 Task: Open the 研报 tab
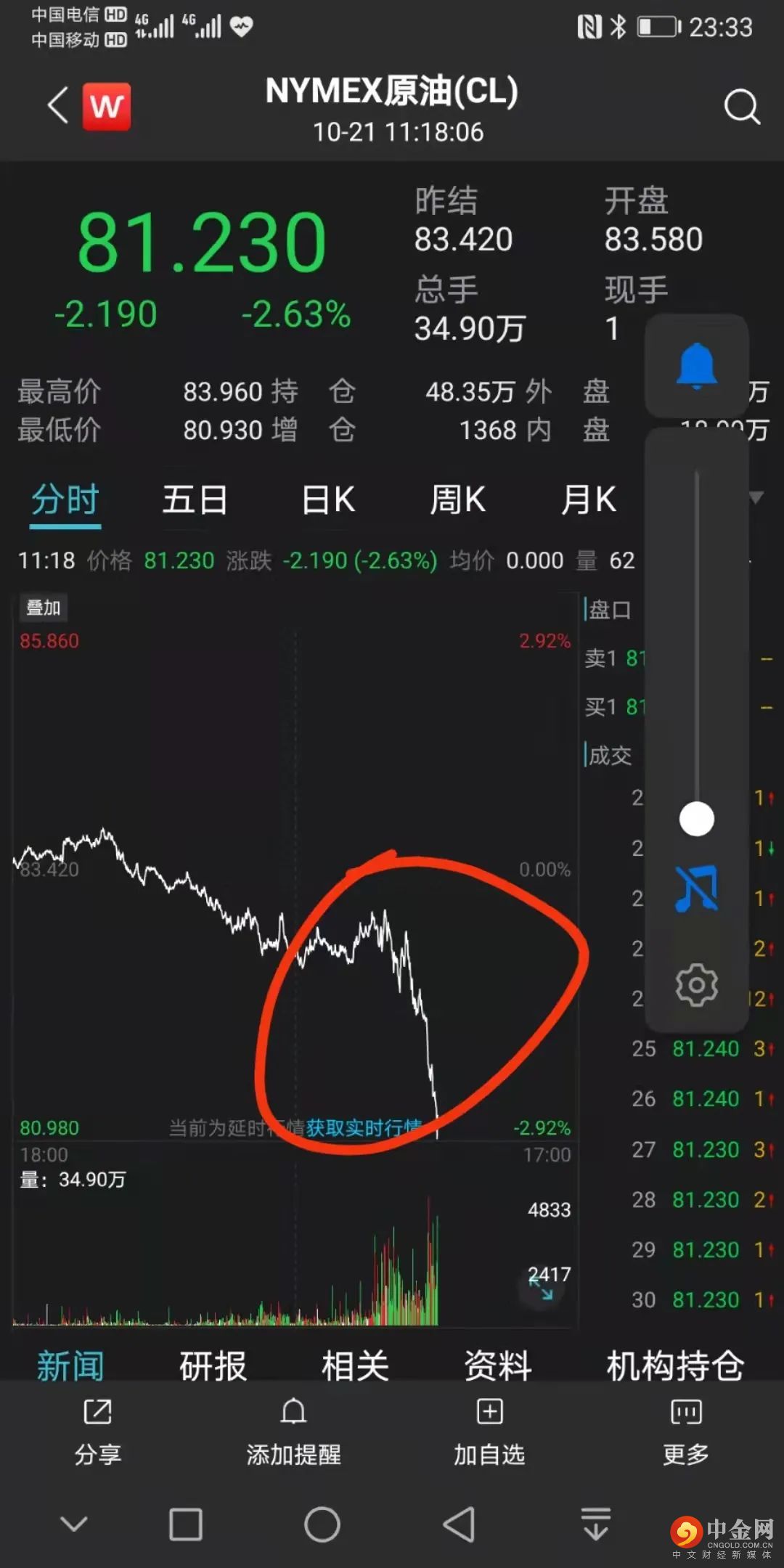click(213, 1366)
